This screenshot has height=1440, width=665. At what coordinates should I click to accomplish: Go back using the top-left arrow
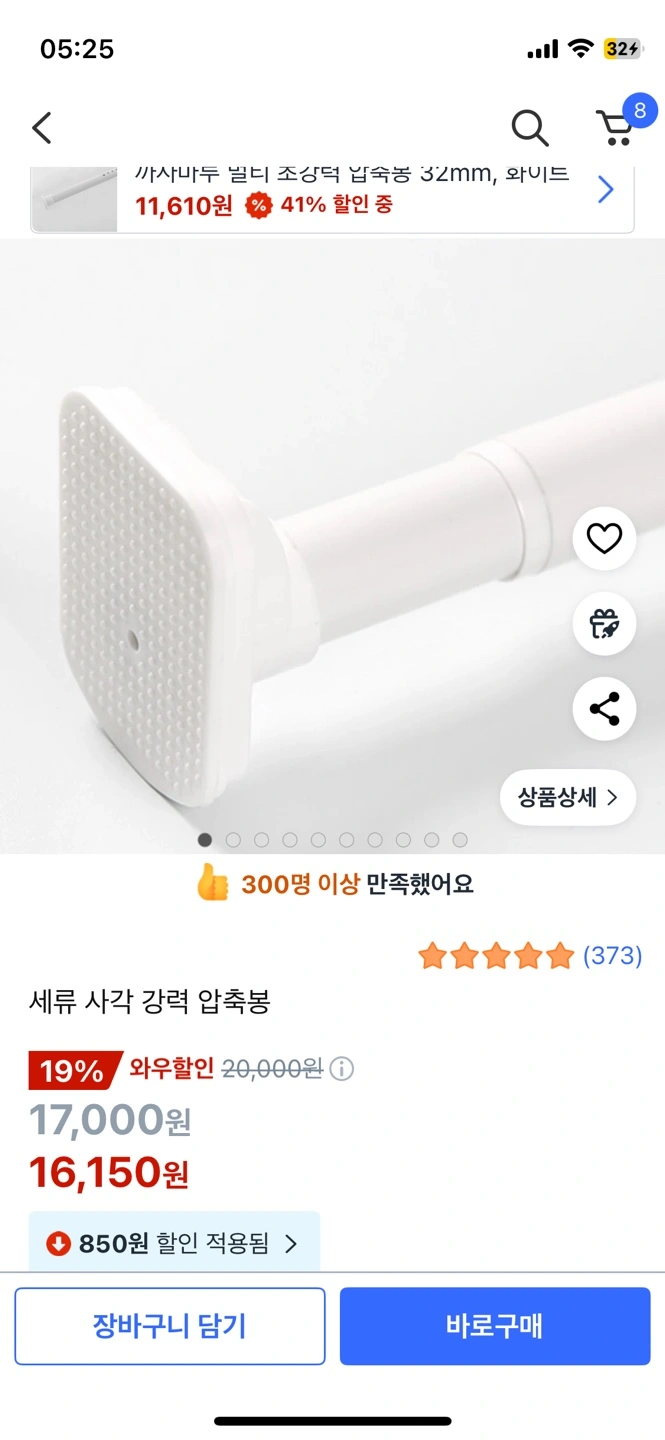(42, 128)
